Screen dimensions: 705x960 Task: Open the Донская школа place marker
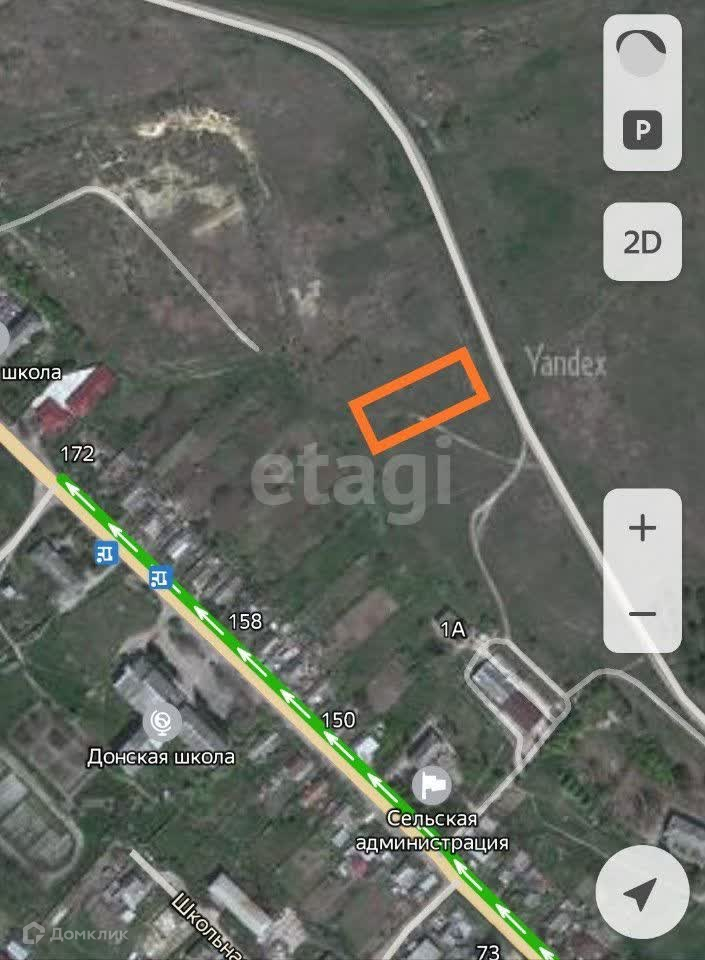(161, 721)
